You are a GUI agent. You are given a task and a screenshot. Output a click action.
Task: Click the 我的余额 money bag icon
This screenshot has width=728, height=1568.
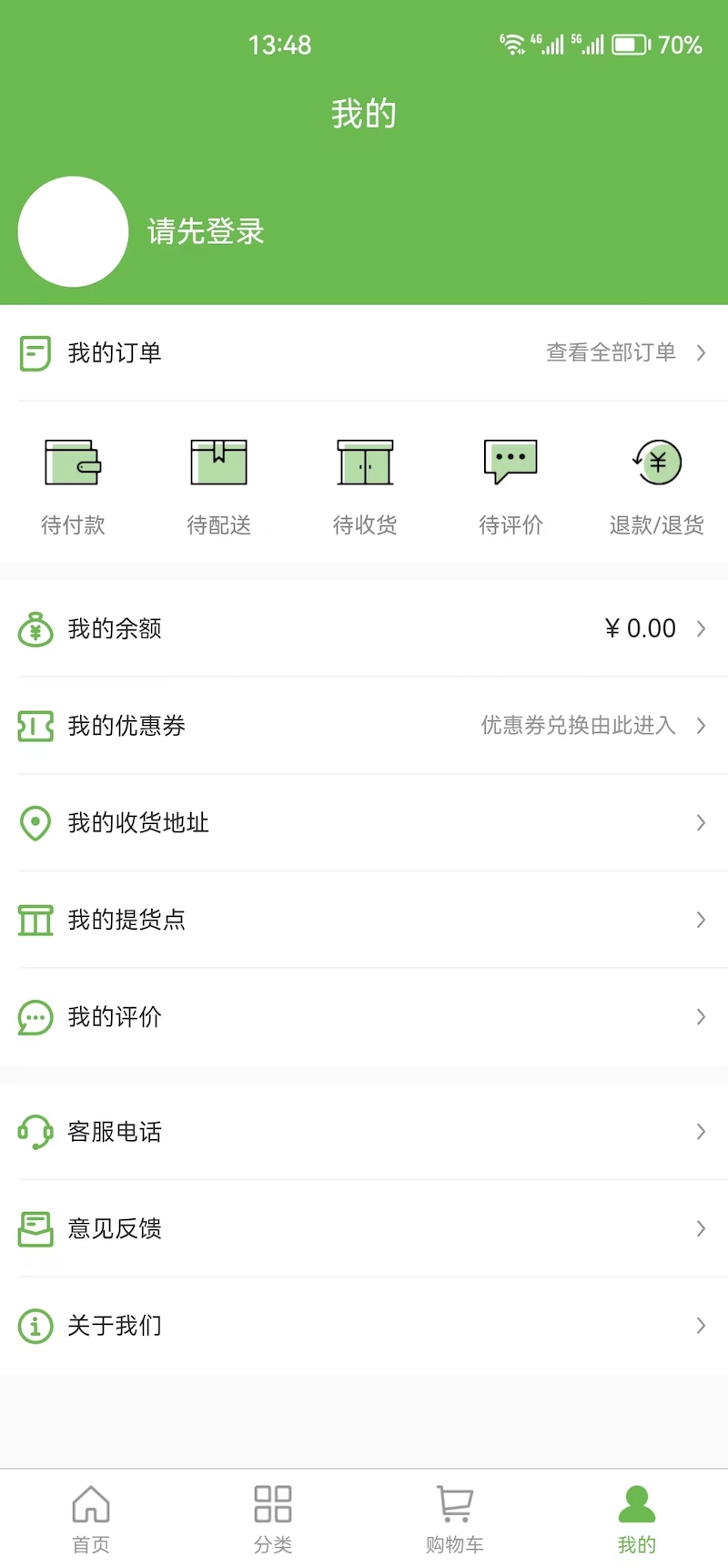[35, 628]
